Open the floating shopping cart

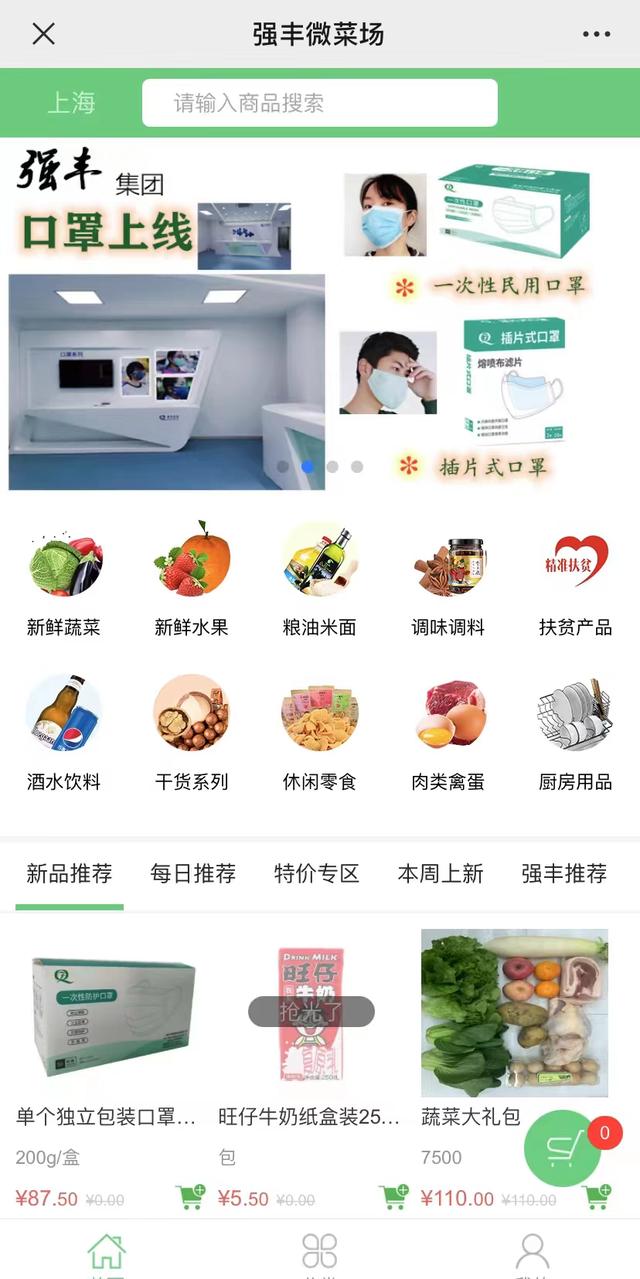[x=564, y=1148]
